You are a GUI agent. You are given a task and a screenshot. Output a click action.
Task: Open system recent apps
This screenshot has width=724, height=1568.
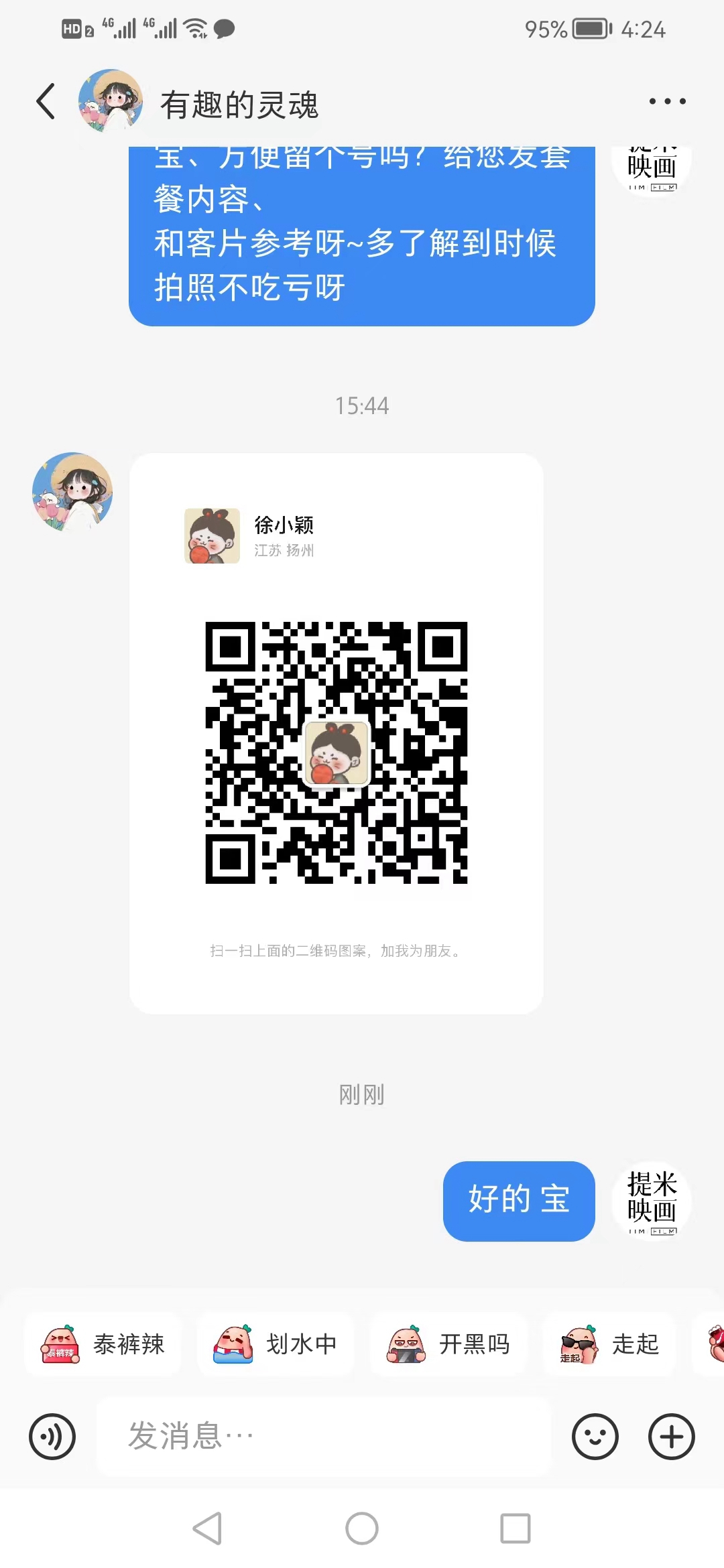516,1528
